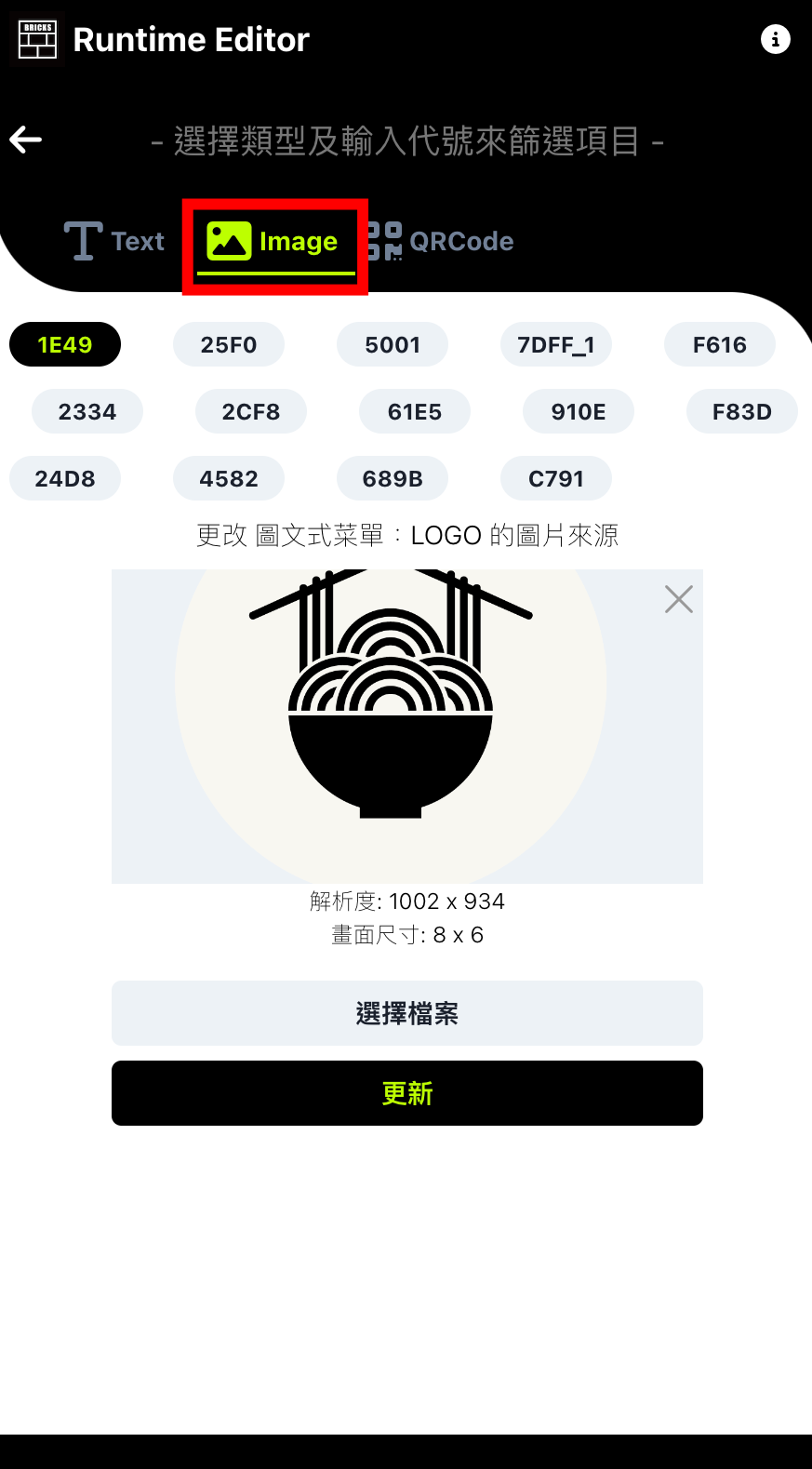Viewport: 812px width, 1469px height.
Task: Tap the 更新 button
Action: point(407,1093)
